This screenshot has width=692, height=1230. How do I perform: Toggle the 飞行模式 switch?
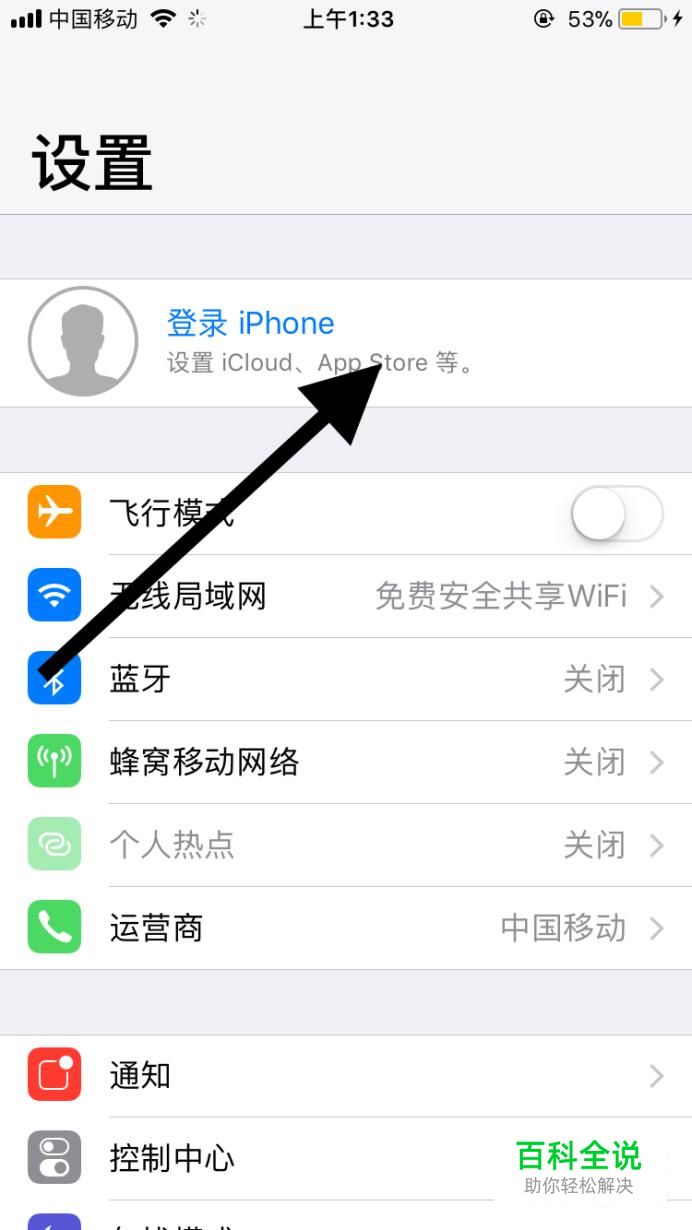(x=617, y=514)
